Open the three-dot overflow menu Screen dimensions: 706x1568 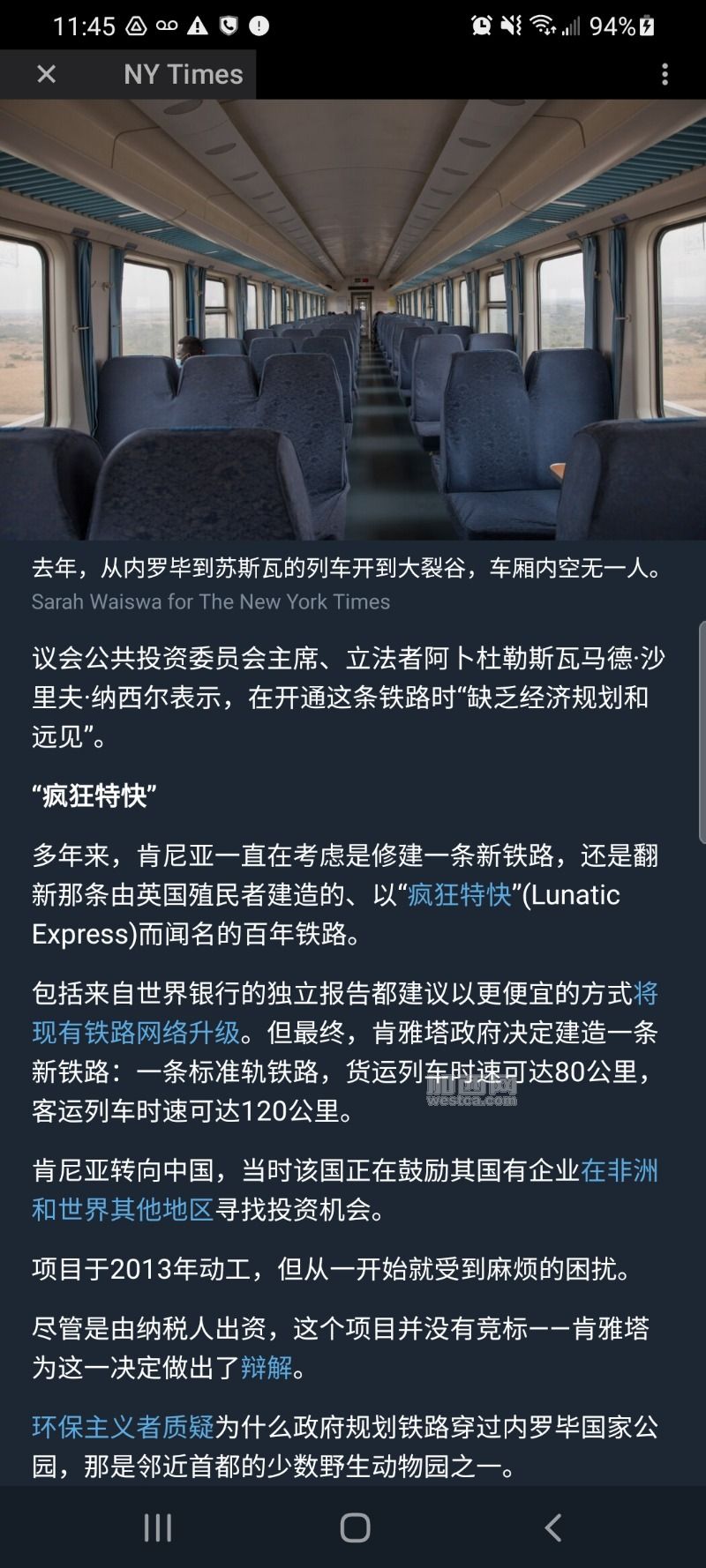665,74
